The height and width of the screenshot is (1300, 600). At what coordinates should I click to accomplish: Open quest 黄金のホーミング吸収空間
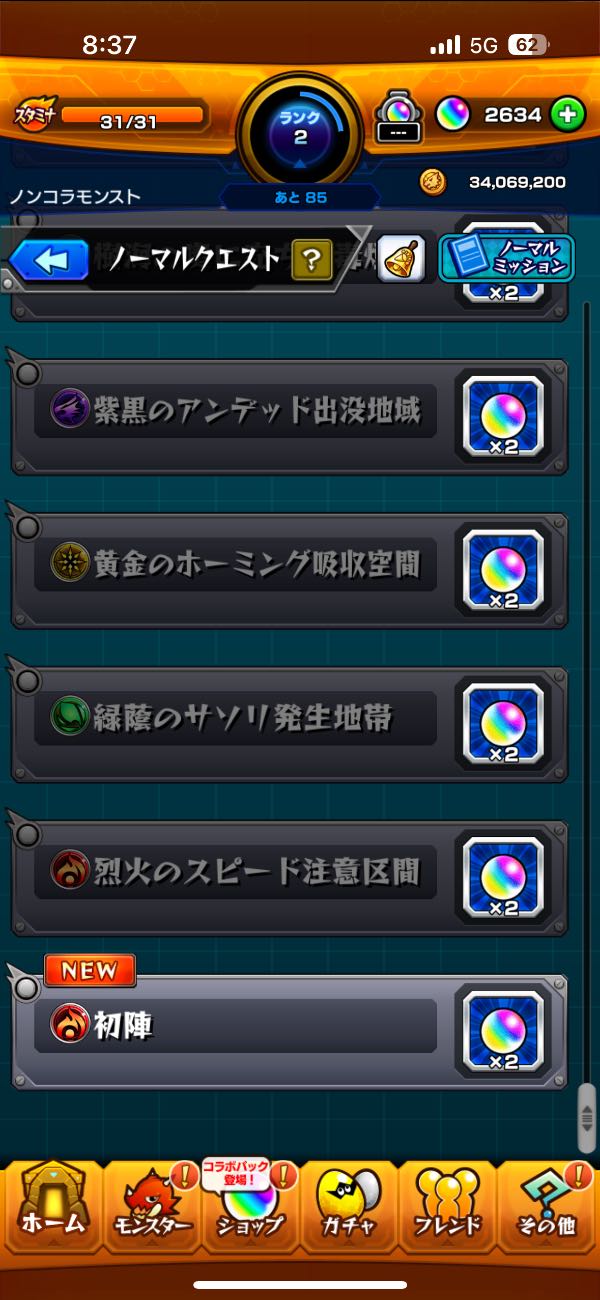pos(236,564)
